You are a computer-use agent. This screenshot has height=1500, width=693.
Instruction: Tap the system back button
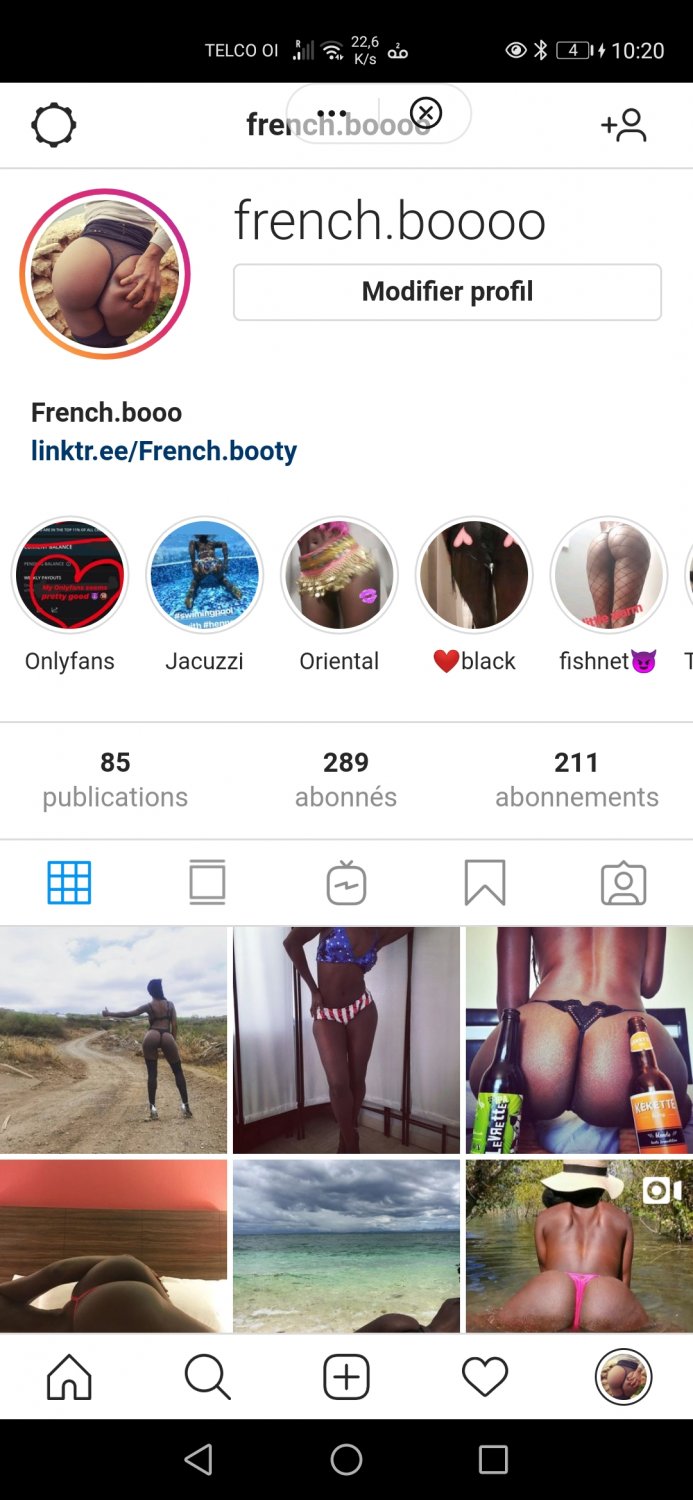pos(199,1460)
